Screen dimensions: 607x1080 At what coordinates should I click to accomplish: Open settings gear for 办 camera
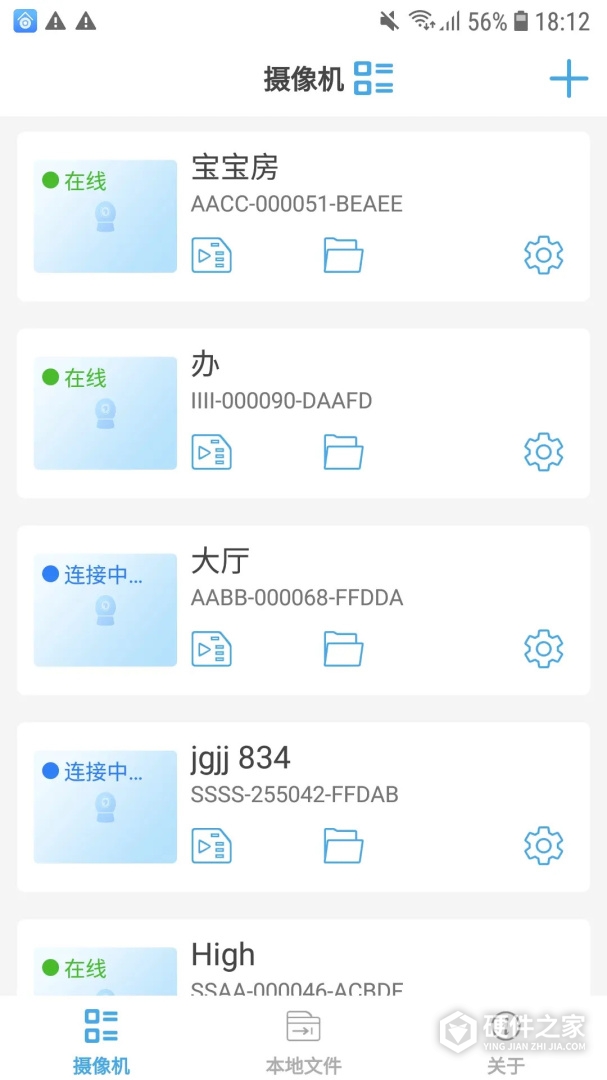[543, 453]
